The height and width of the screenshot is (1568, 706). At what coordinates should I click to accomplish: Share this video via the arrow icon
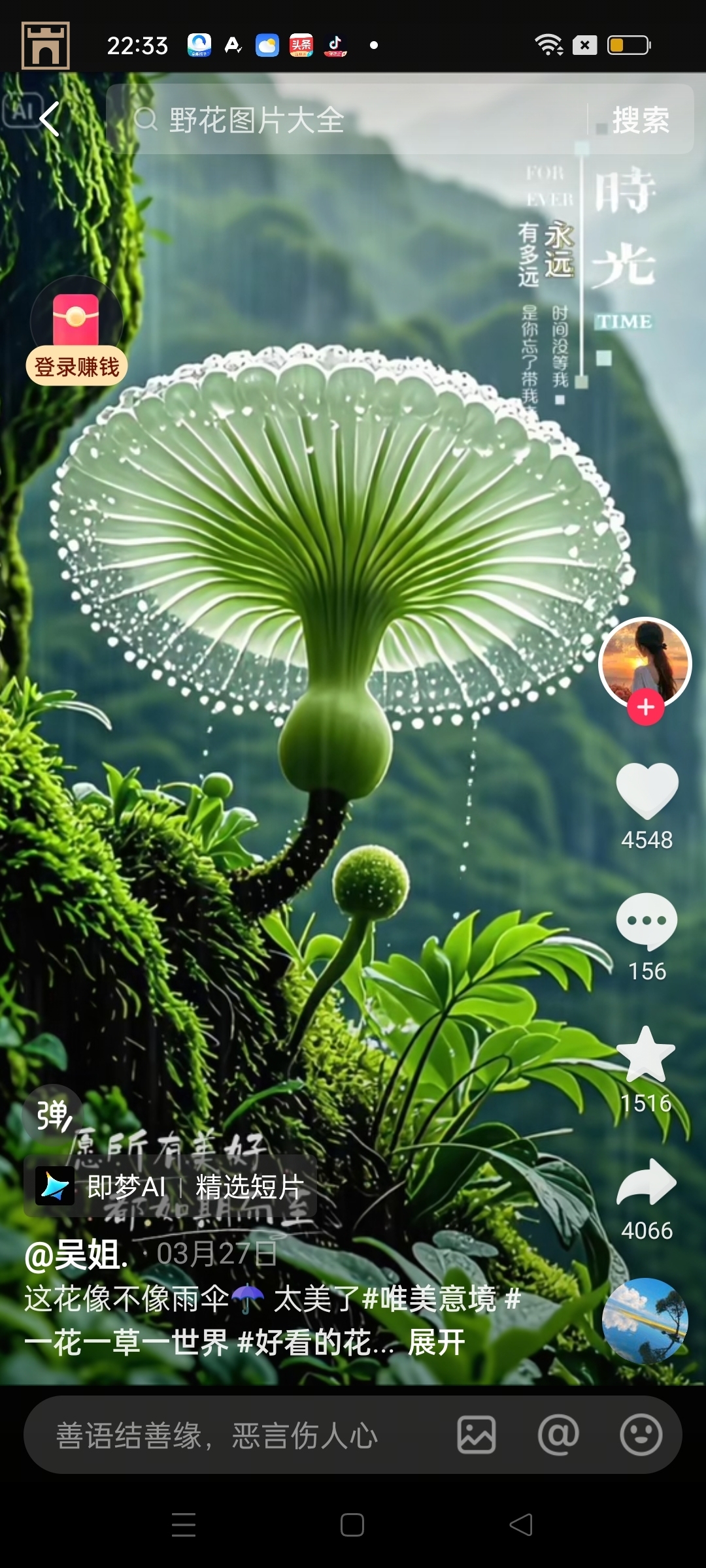coord(647,1183)
